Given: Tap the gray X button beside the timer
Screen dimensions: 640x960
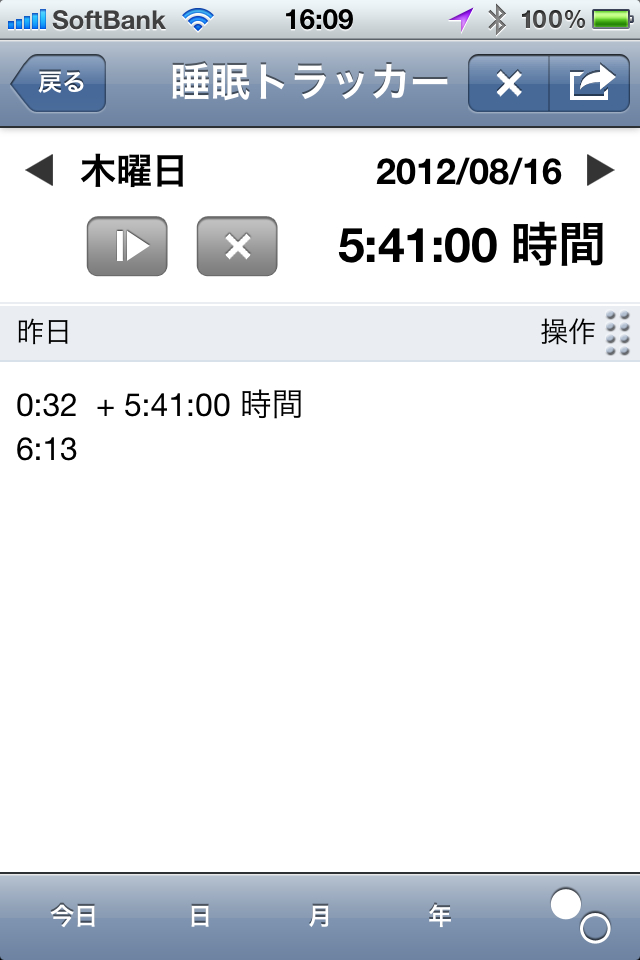Looking at the screenshot, I should coord(237,246).
